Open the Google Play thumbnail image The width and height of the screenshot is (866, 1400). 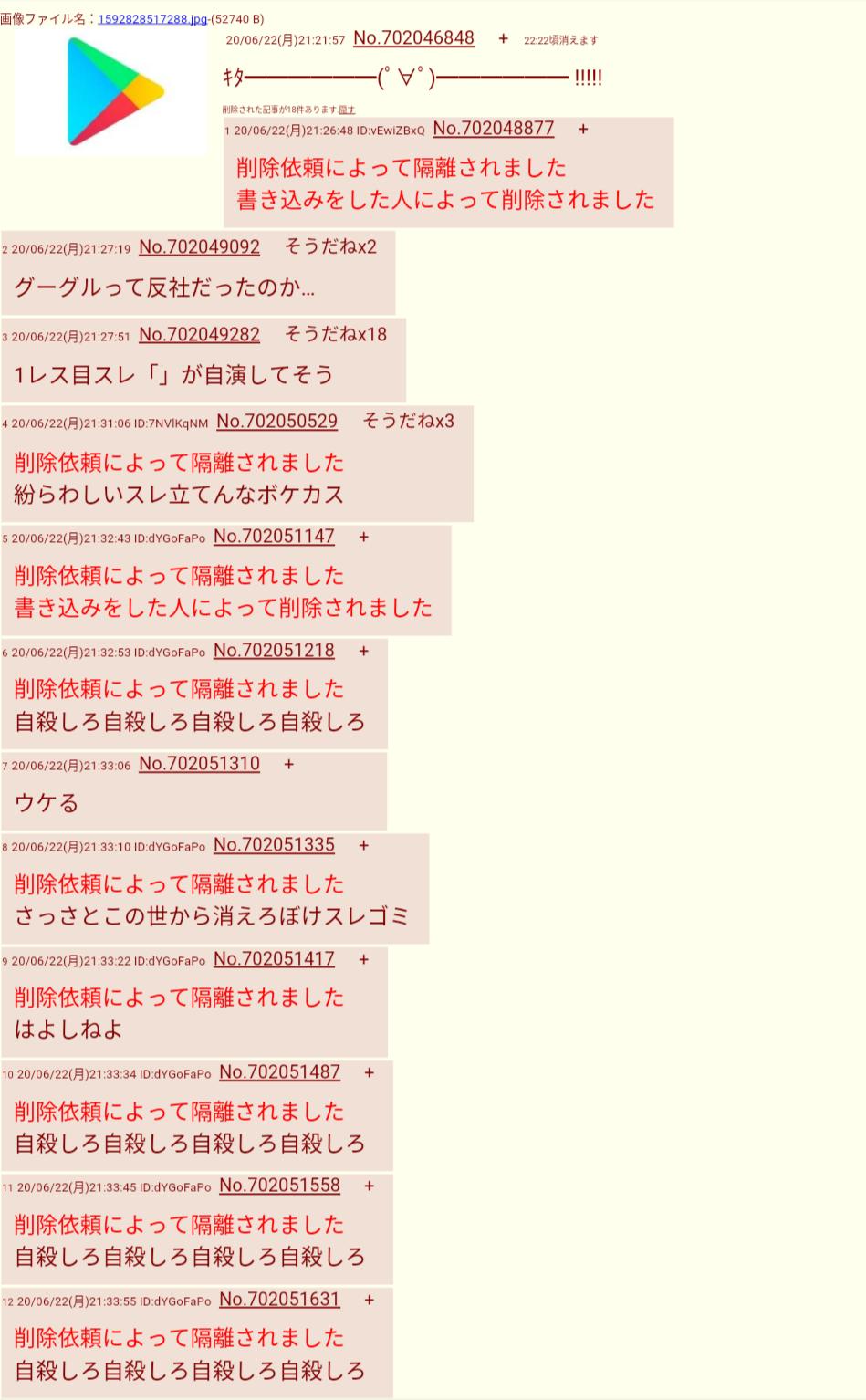click(x=111, y=91)
